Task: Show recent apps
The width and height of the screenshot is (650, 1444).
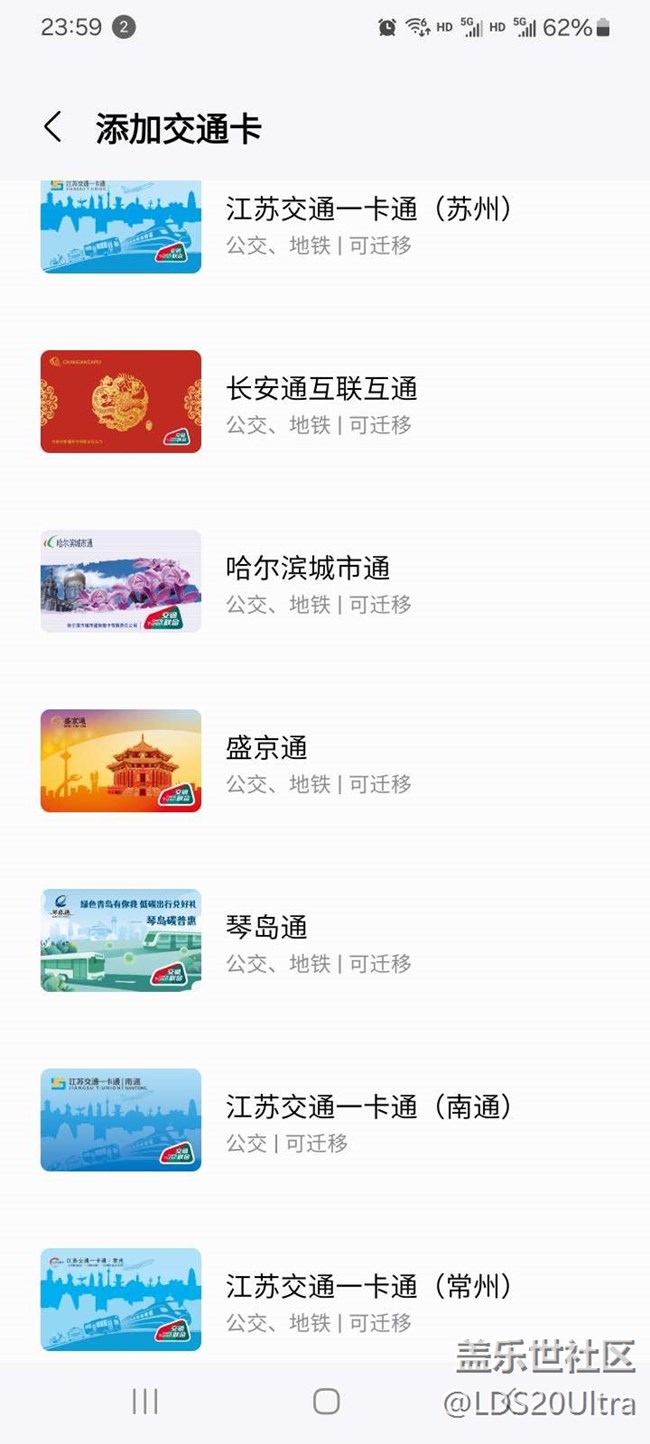Action: pyautogui.click(x=145, y=1401)
